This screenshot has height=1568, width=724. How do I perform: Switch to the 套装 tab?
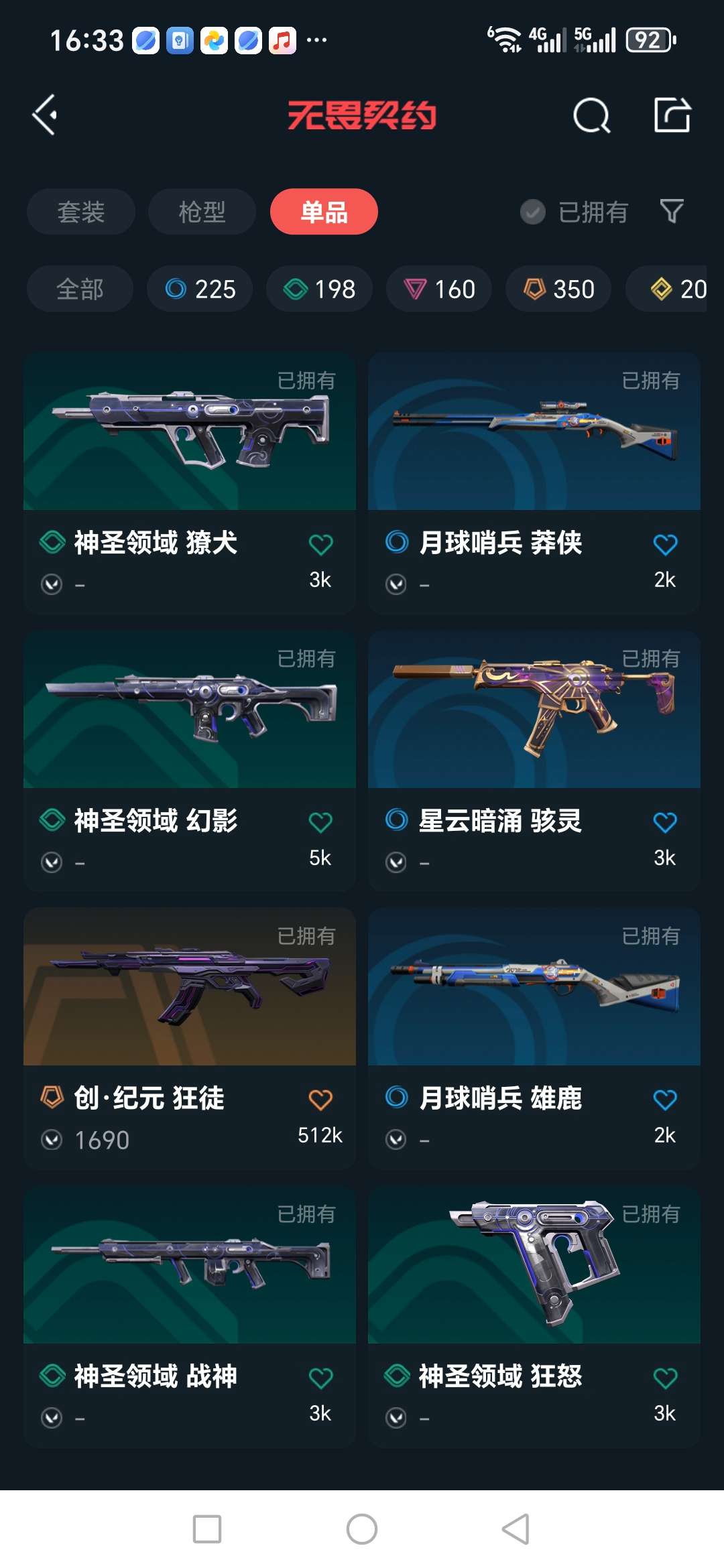coord(80,211)
